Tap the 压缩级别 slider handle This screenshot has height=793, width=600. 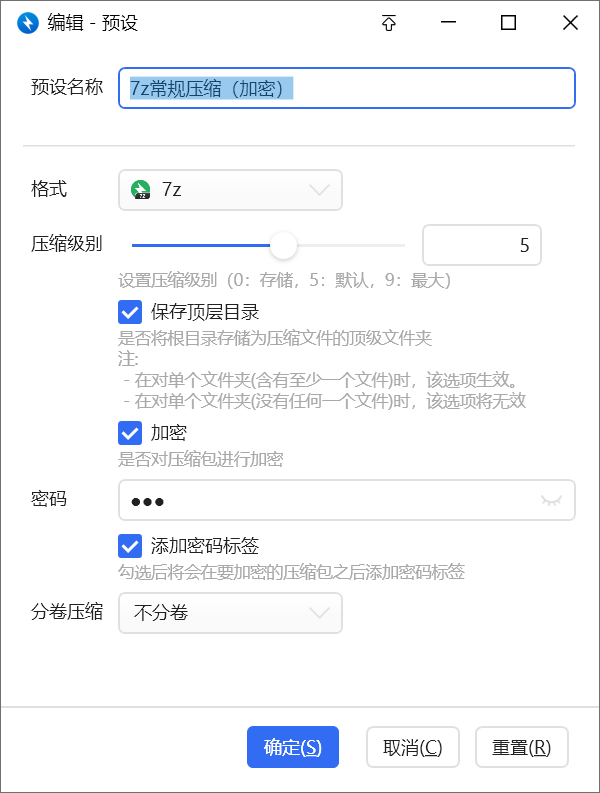point(284,245)
